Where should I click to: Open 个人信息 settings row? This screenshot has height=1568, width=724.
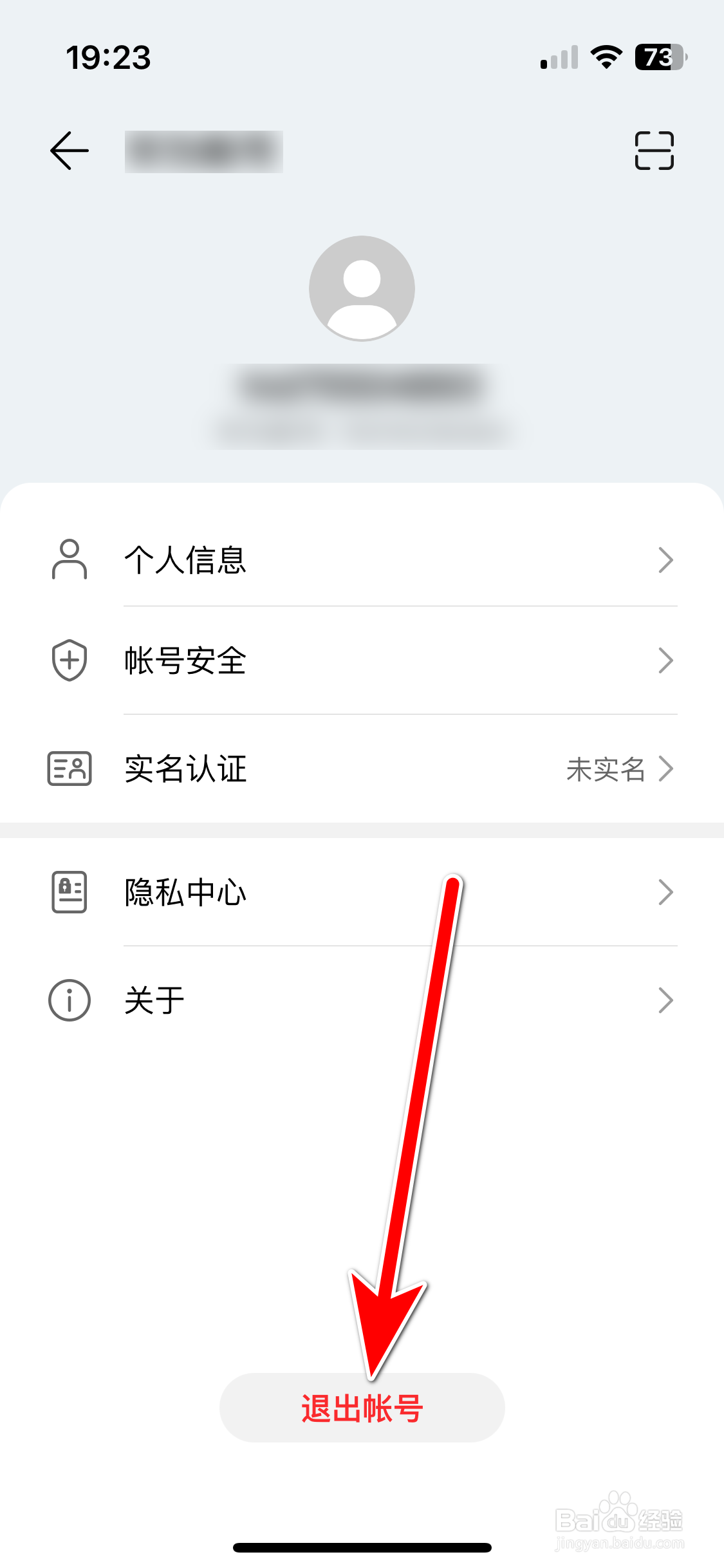point(257,561)
